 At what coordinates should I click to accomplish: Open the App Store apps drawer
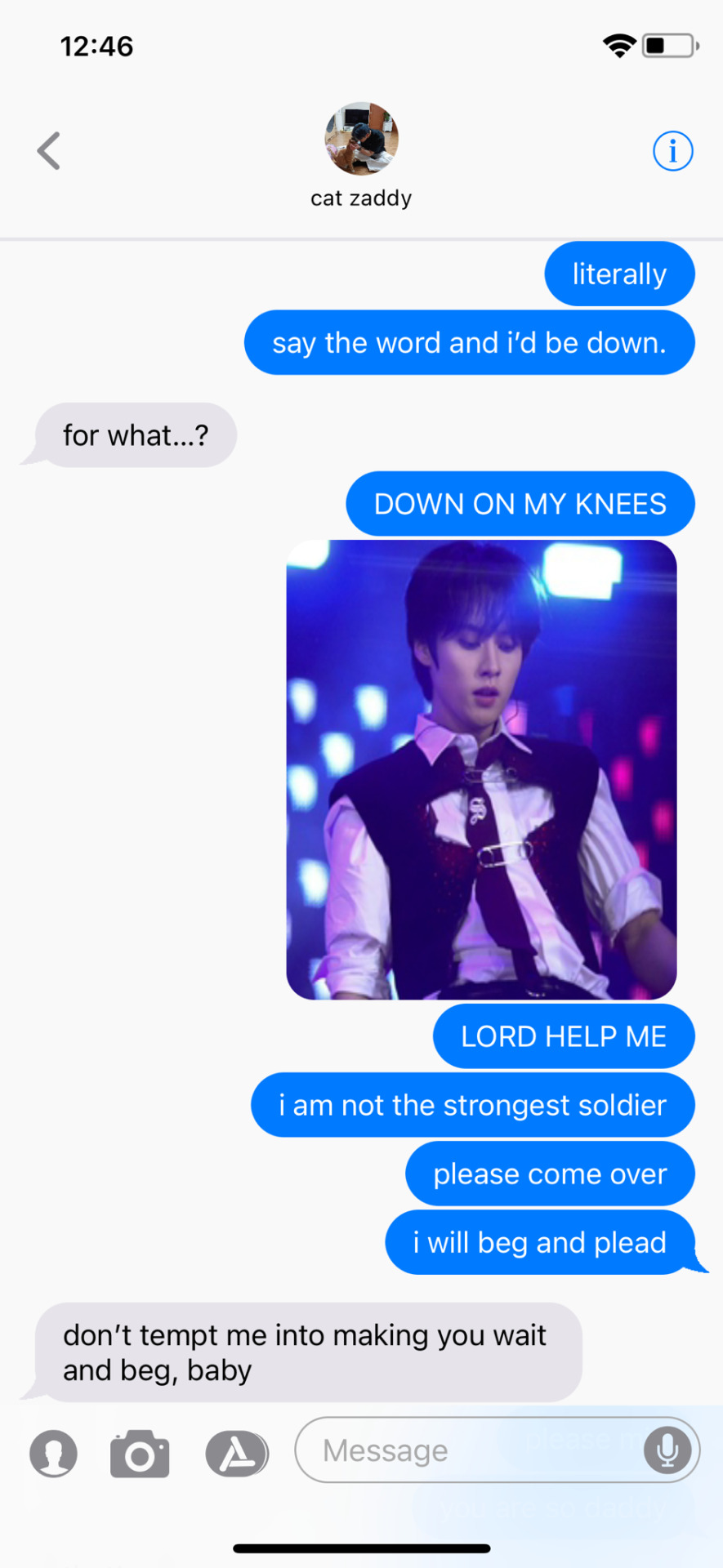pyautogui.click(x=237, y=1454)
